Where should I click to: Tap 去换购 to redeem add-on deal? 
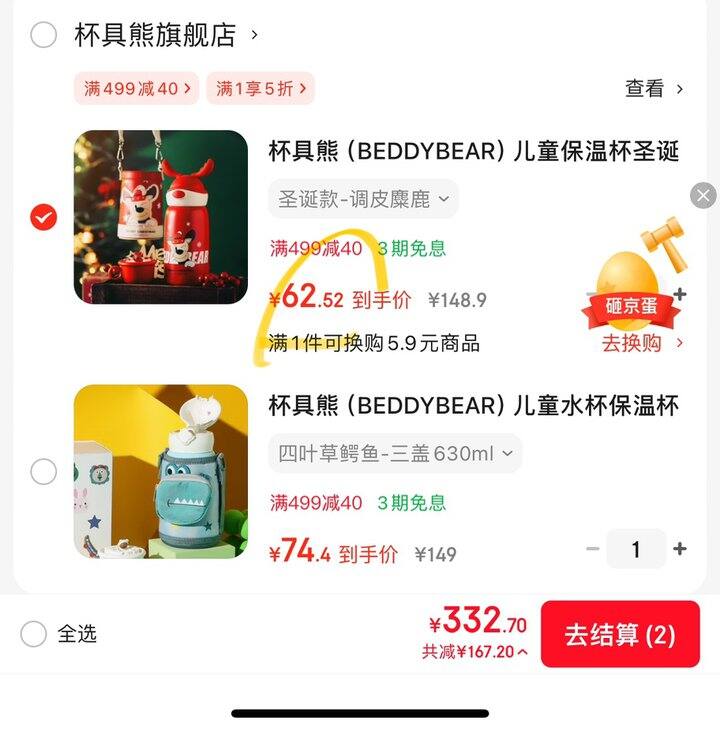[642, 343]
